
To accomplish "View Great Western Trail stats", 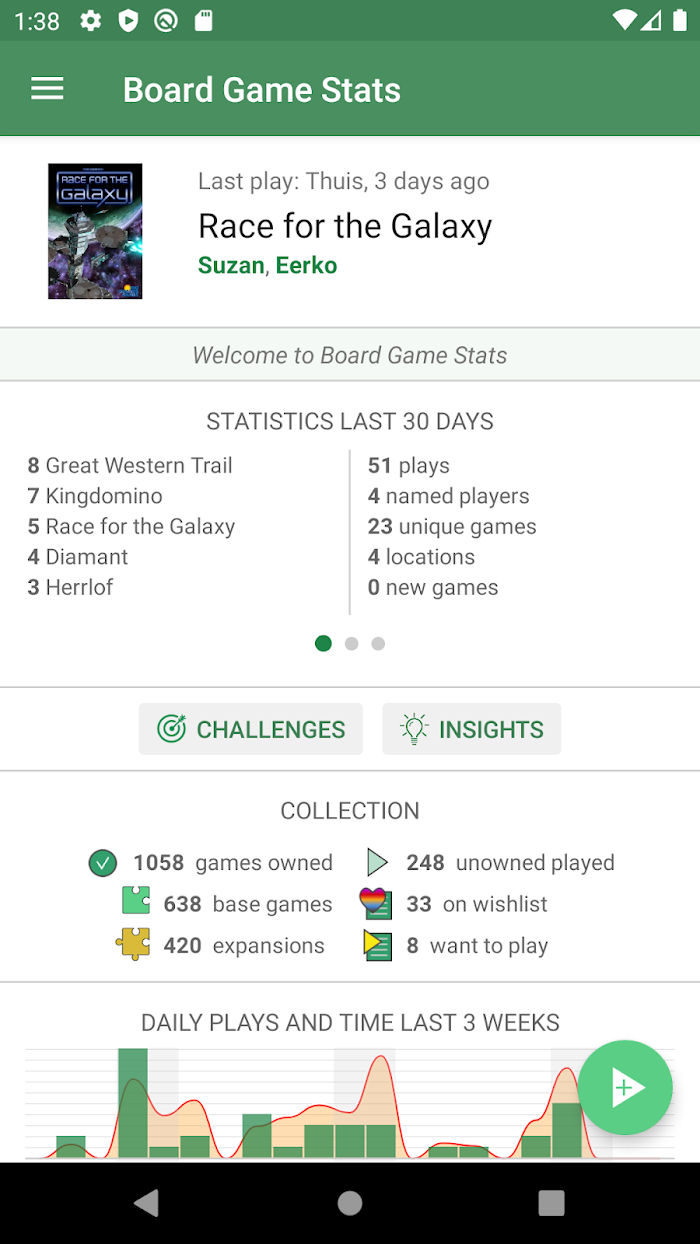I will click(130, 465).
